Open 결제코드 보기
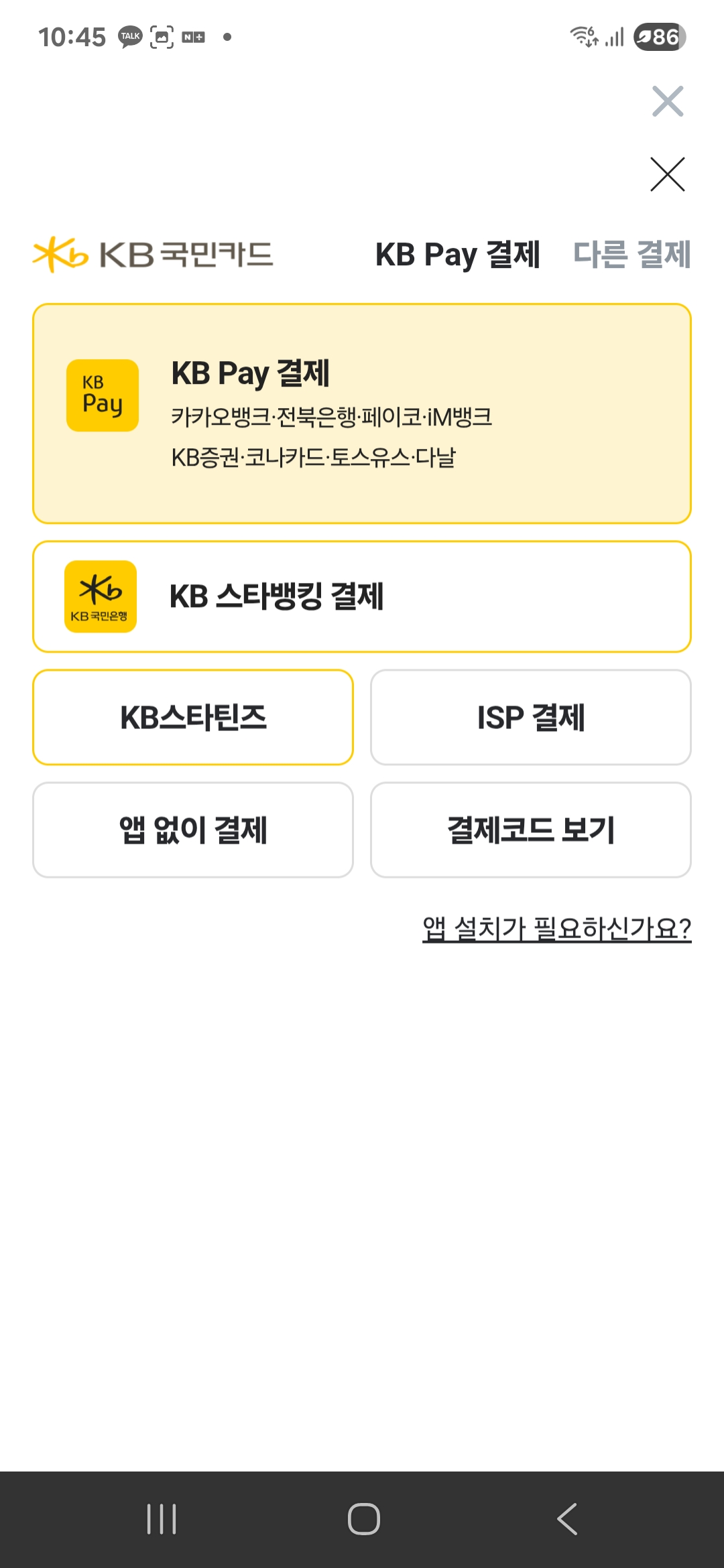The height and width of the screenshot is (1568, 724). [531, 830]
